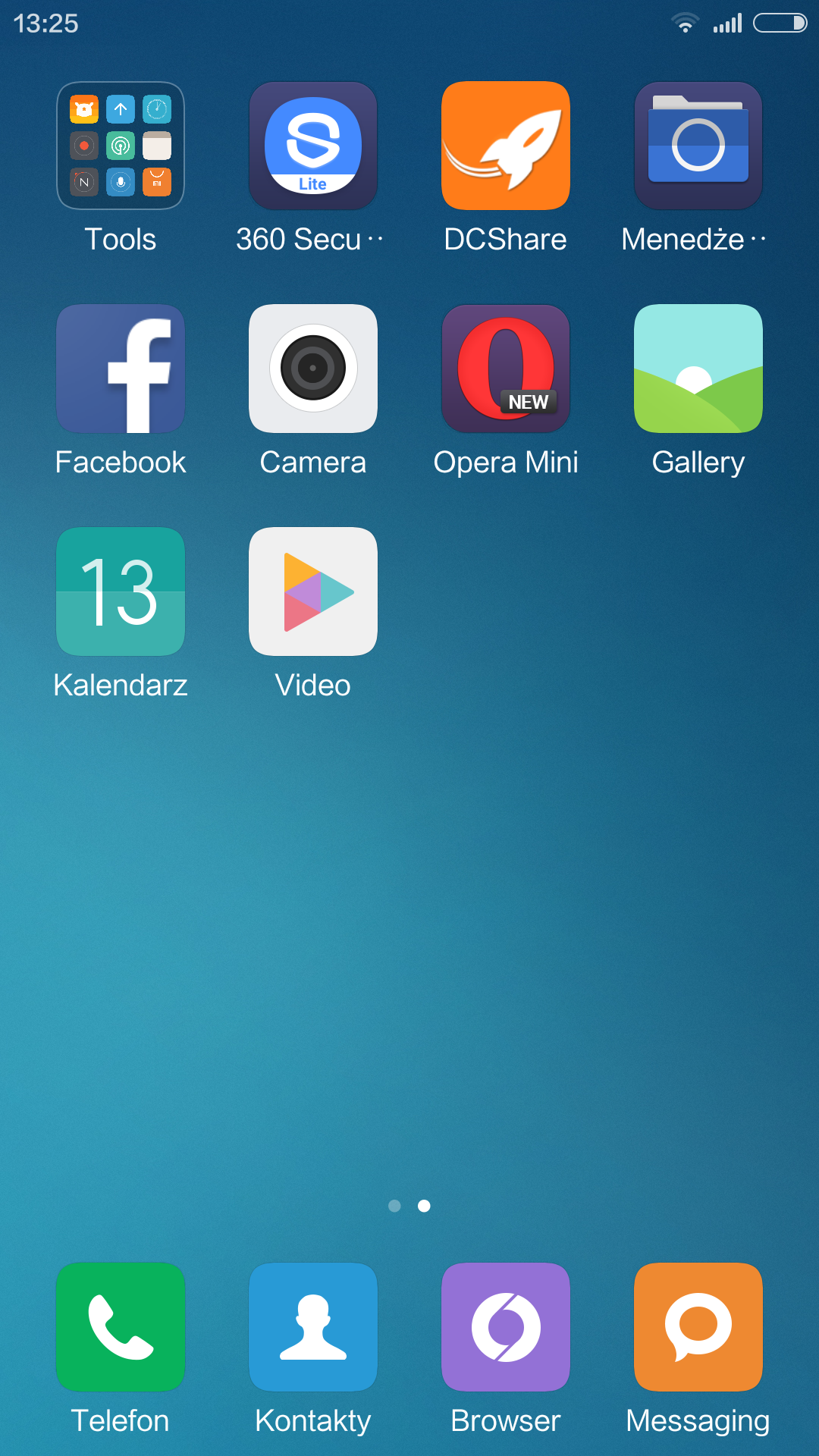819x1456 pixels.
Task: Open the Menedżer file manager app
Action: pos(698,146)
